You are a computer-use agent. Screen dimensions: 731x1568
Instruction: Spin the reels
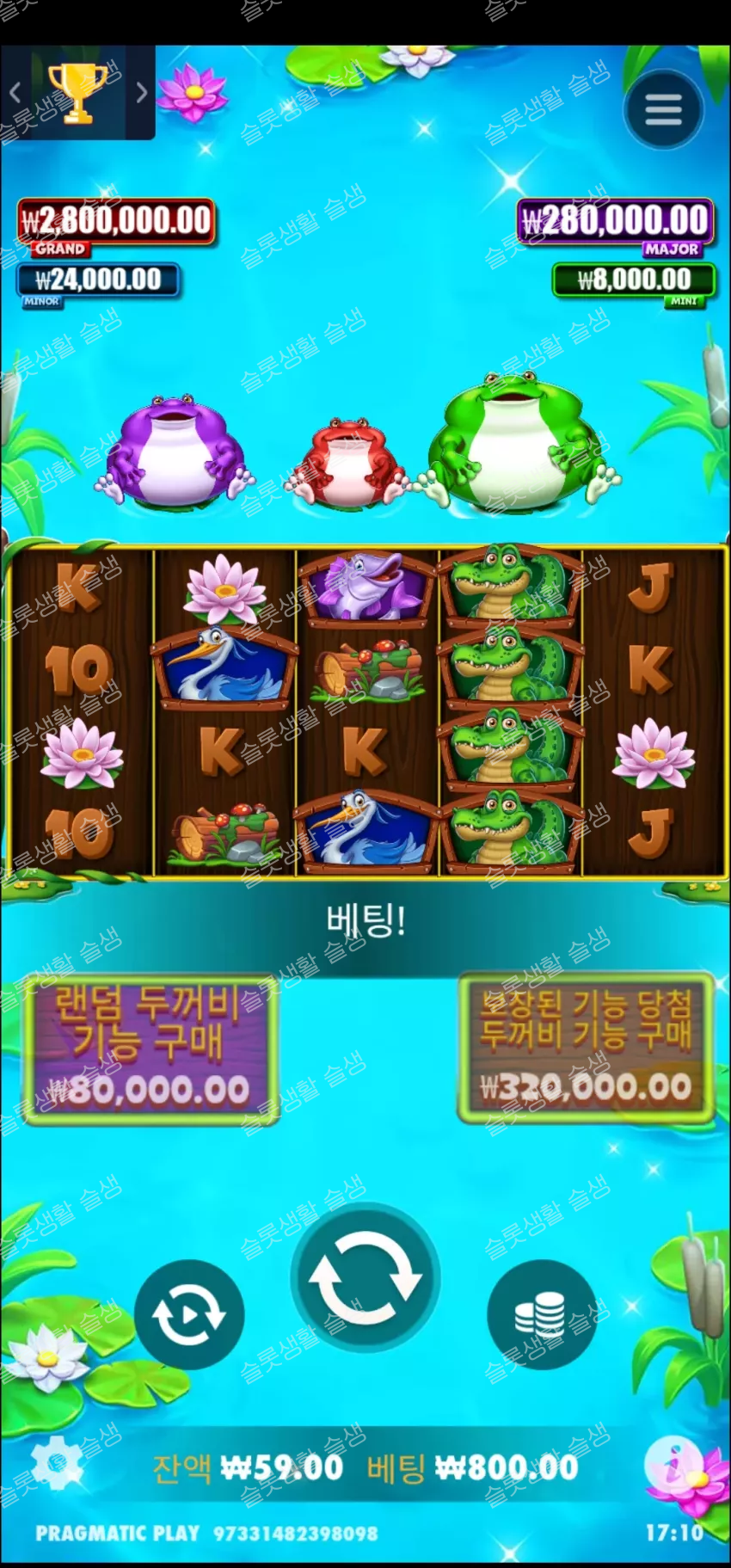coord(365,1278)
